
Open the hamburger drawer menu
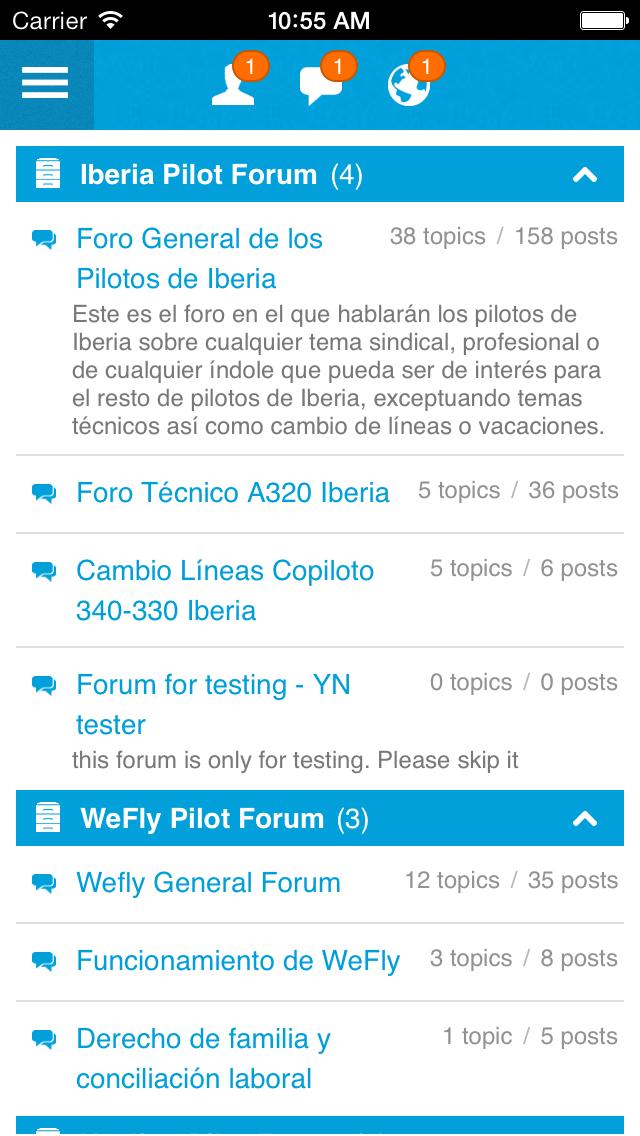[x=46, y=84]
